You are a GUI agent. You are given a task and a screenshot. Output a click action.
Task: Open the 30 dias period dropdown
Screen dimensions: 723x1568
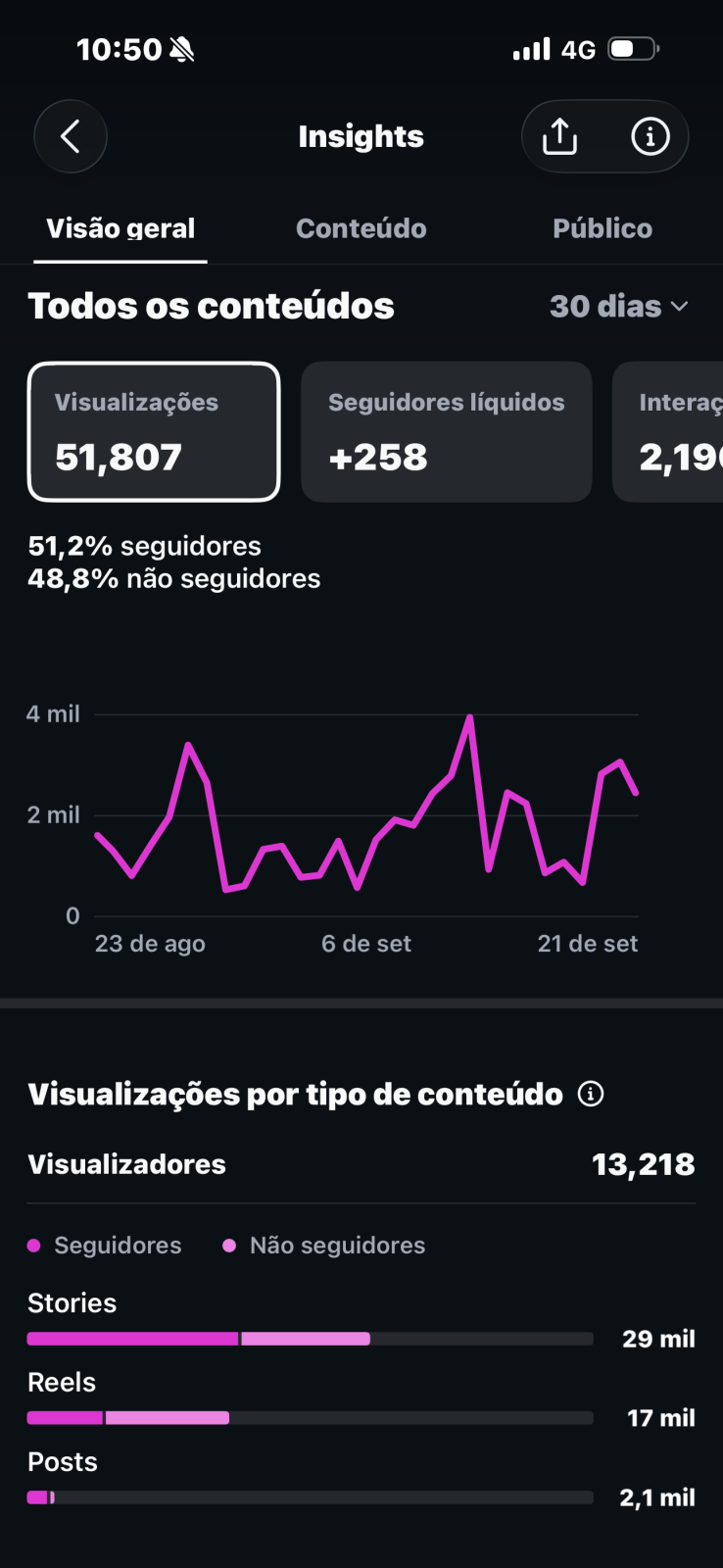619,306
